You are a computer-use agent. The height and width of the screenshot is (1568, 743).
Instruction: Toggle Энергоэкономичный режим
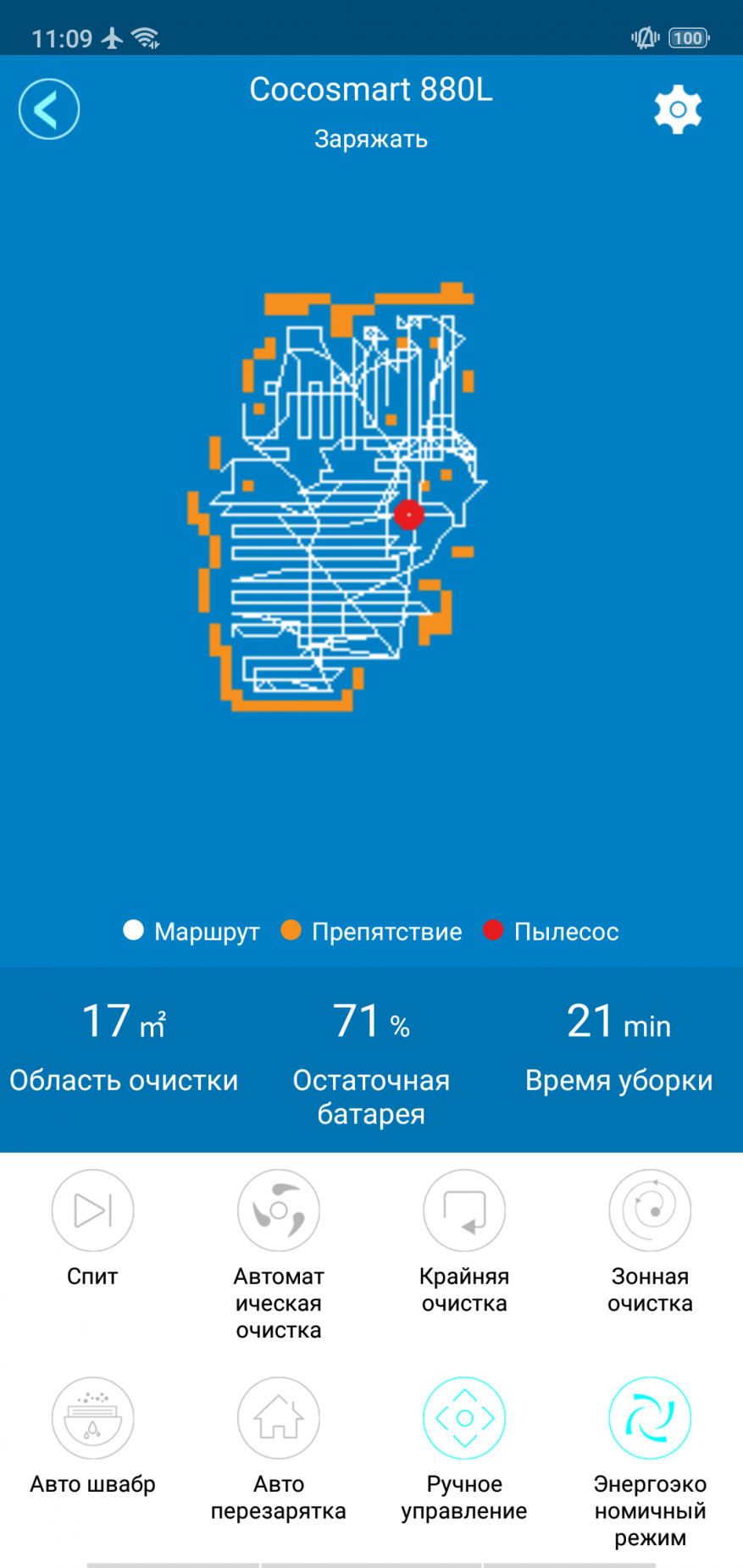pos(650,1418)
